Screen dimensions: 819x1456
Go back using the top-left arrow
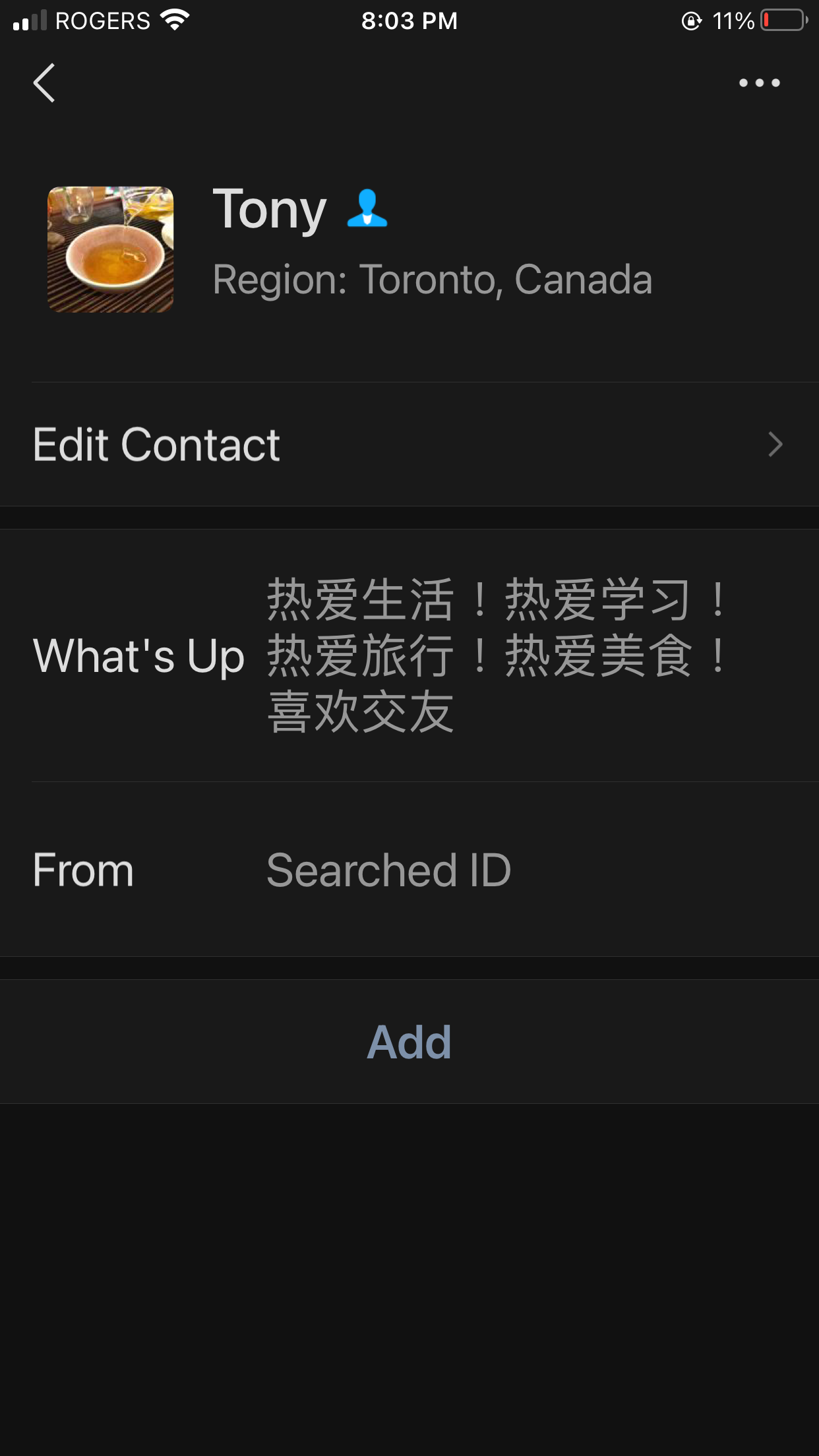(44, 83)
